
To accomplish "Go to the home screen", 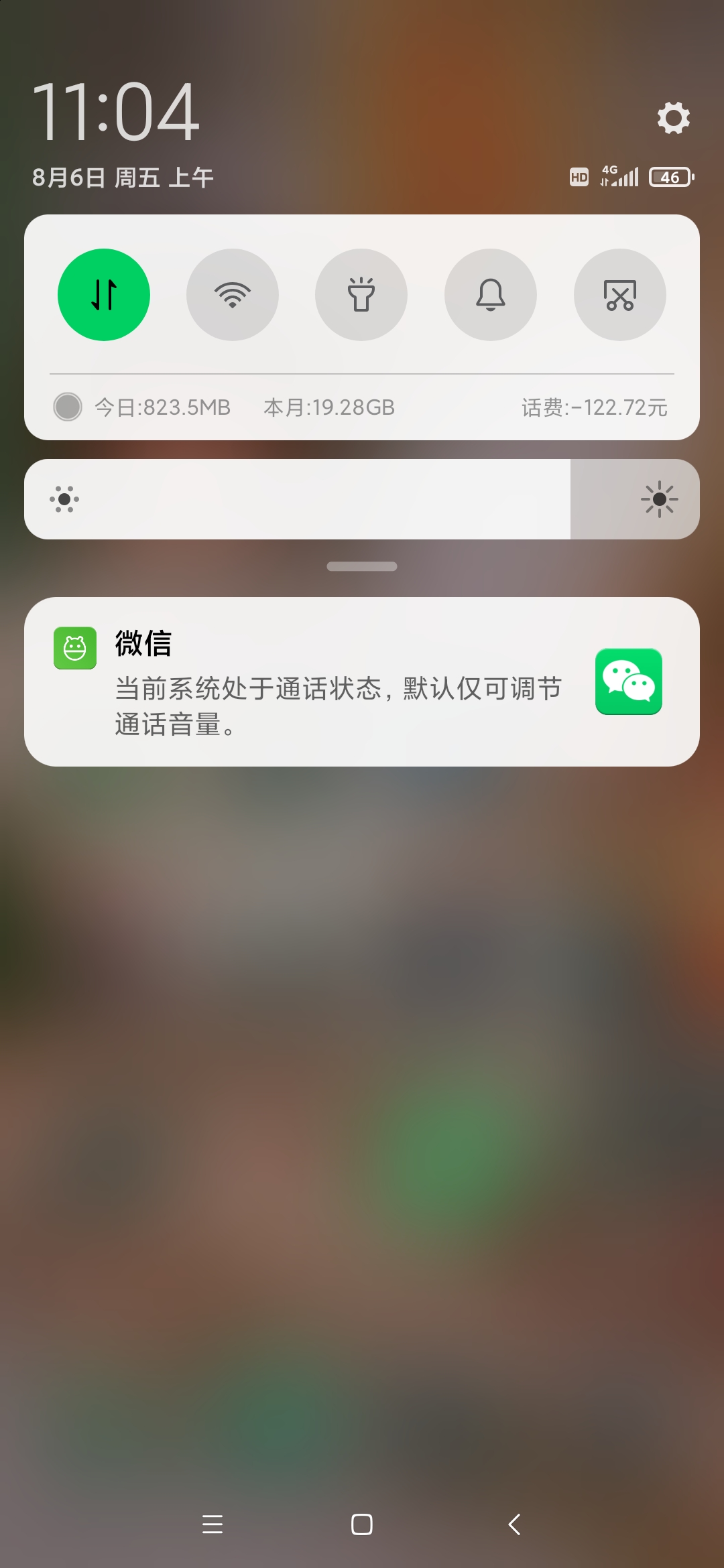I will pyautogui.click(x=362, y=1524).
